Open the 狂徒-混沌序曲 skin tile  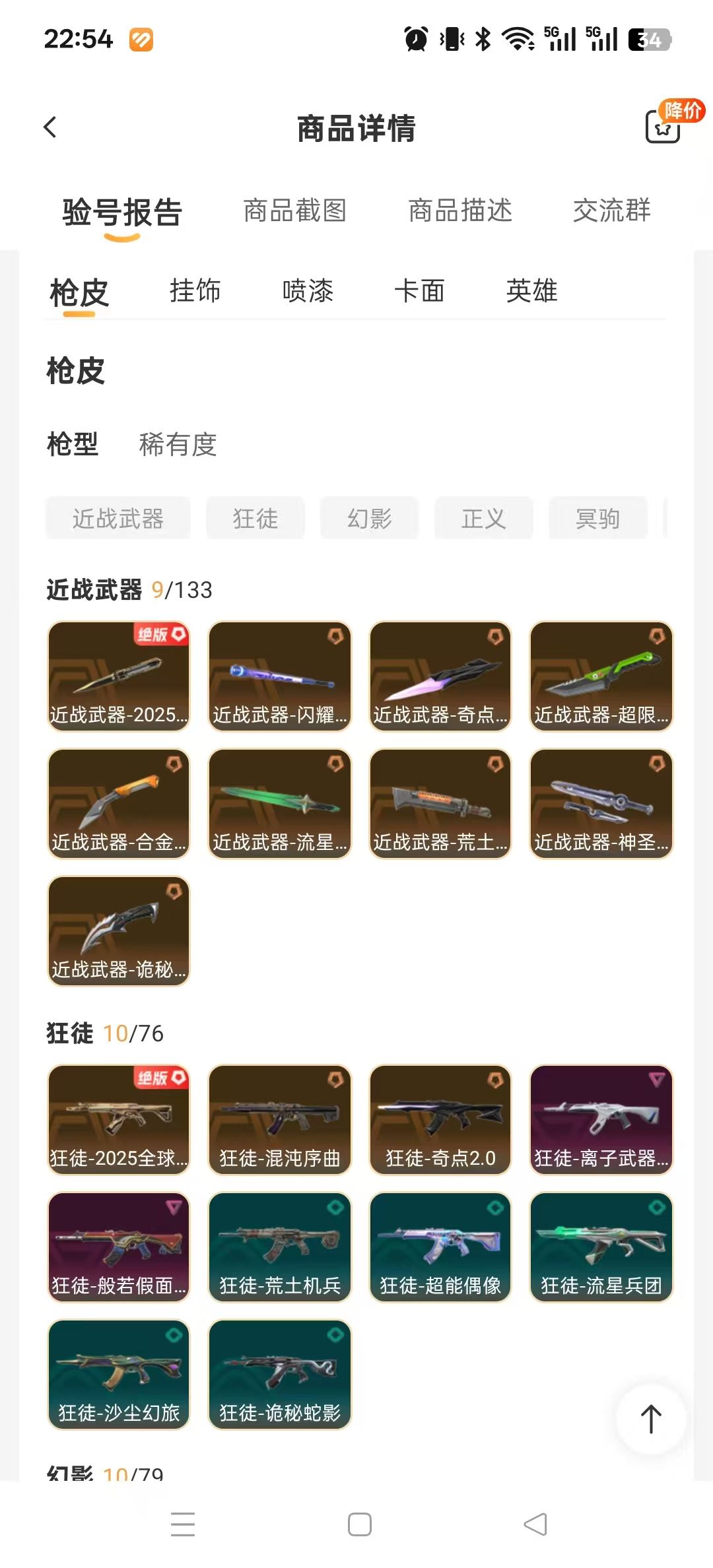(x=280, y=1120)
